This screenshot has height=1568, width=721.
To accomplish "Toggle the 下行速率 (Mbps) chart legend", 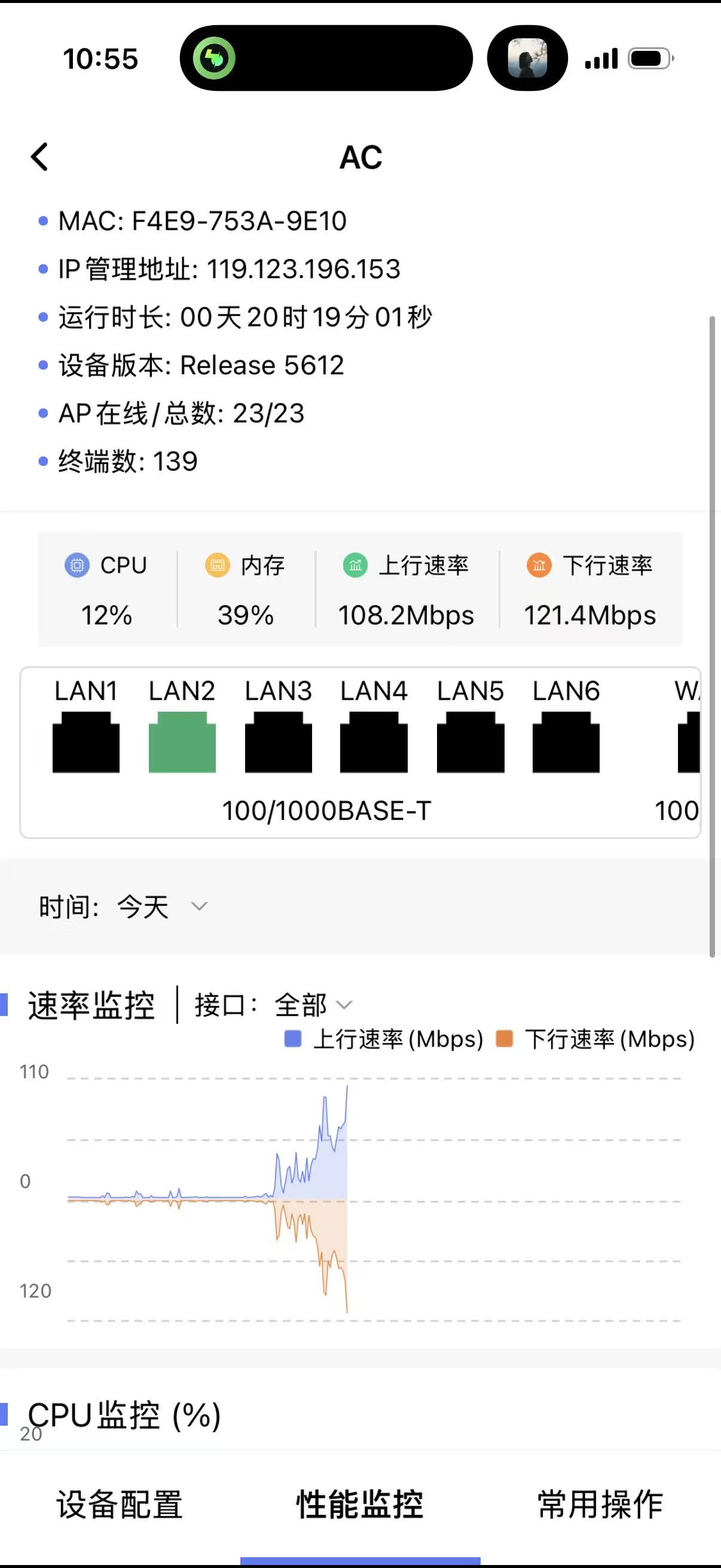I will [x=595, y=1039].
